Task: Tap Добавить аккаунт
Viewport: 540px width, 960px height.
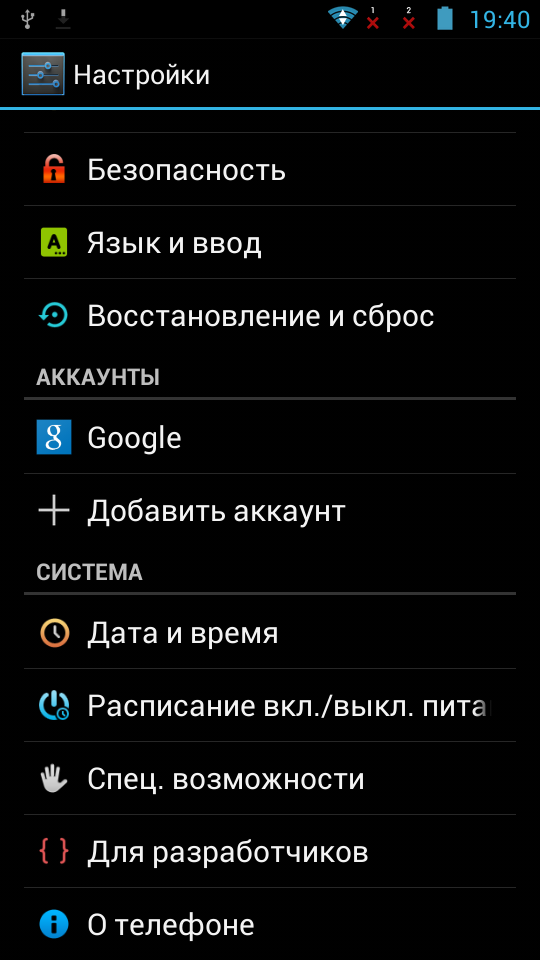Action: (270, 511)
